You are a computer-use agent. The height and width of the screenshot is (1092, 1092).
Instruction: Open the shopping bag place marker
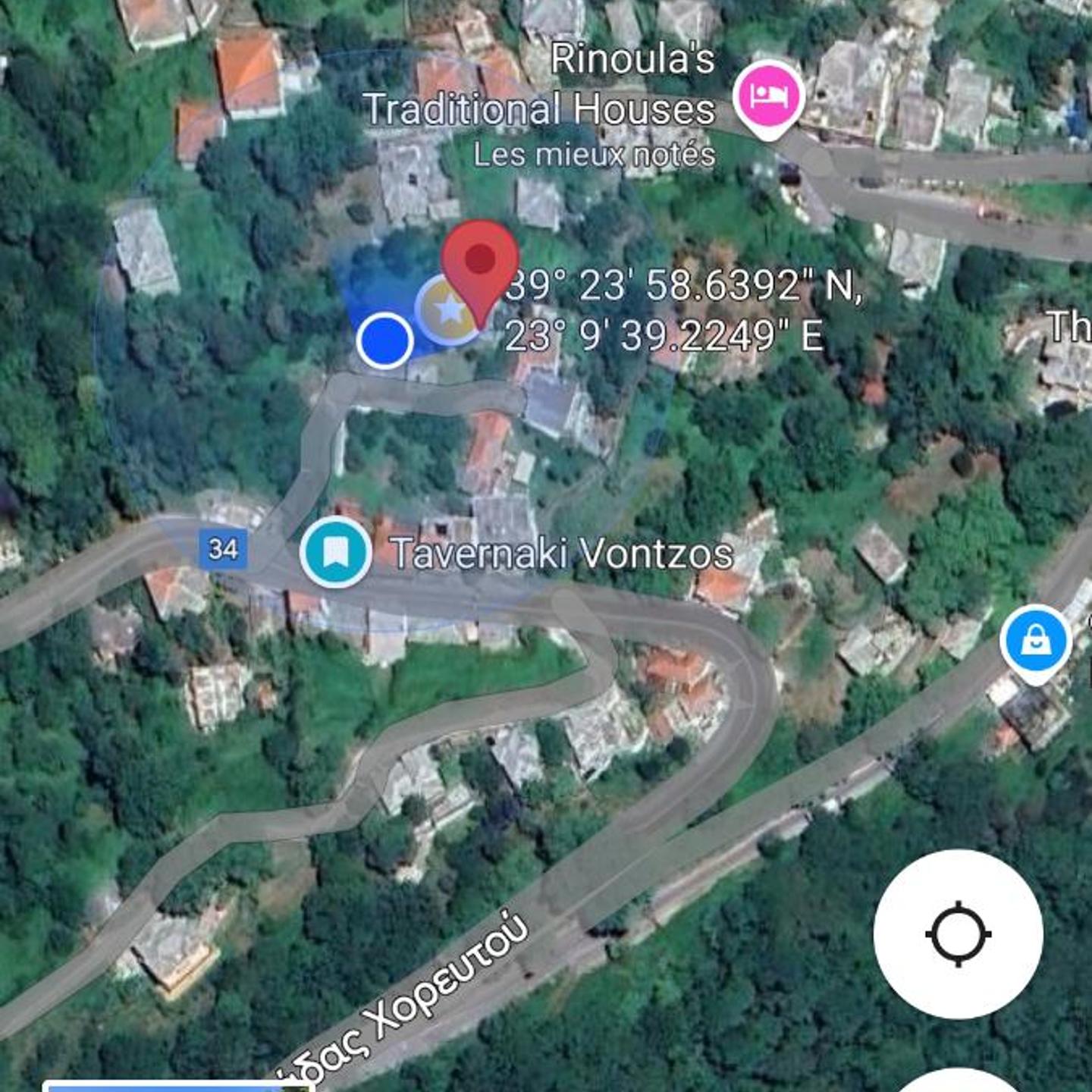[x=1035, y=642]
